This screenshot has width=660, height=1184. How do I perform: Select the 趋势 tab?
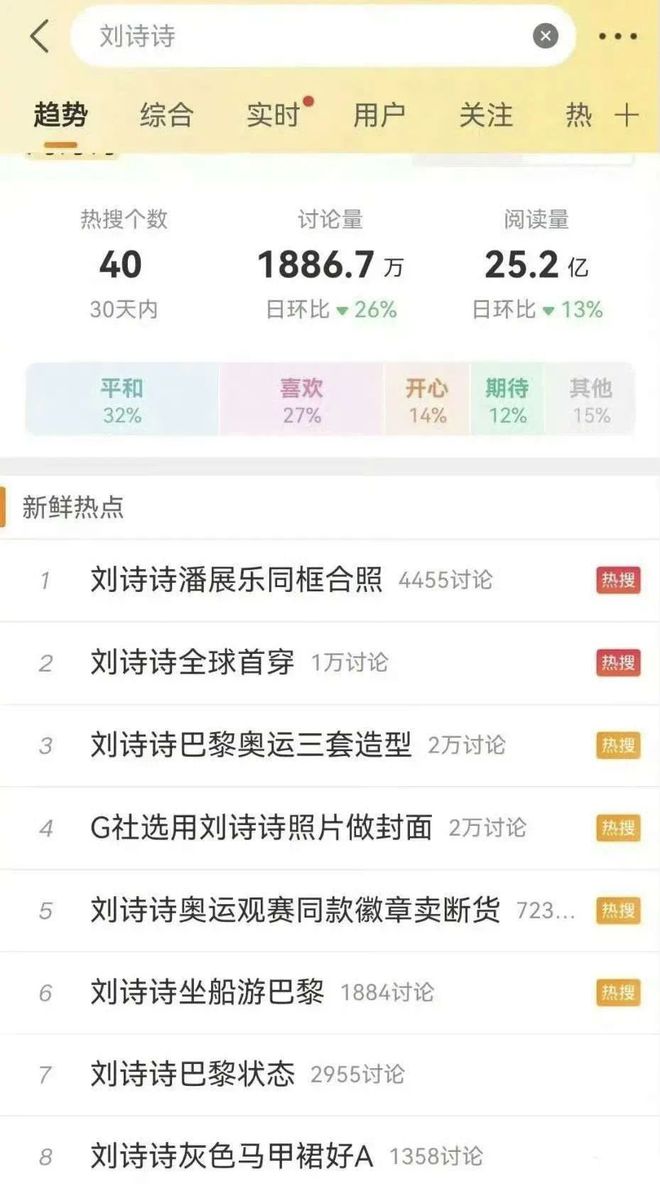(60, 115)
